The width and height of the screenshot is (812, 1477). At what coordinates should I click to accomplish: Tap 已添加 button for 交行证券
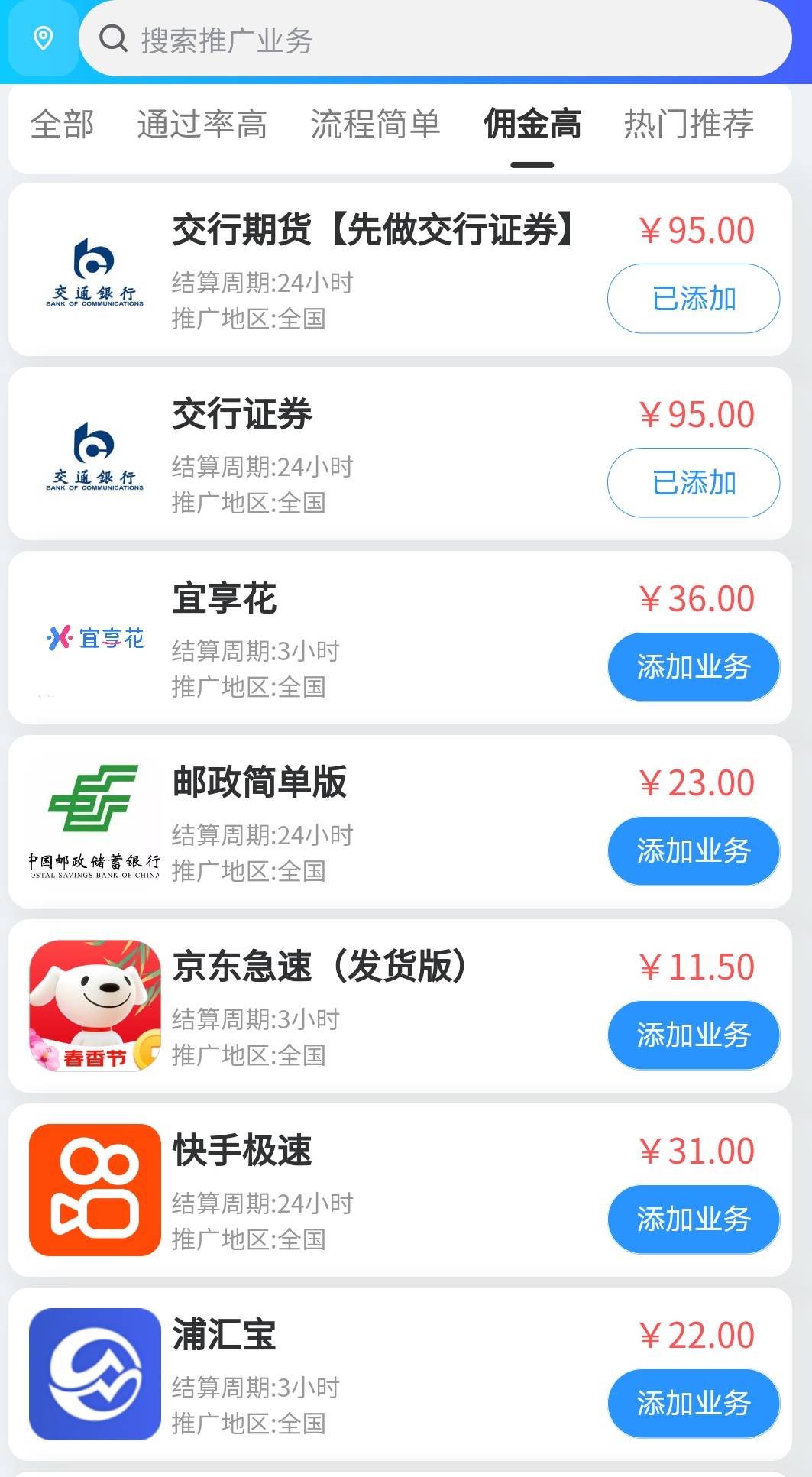coord(693,483)
